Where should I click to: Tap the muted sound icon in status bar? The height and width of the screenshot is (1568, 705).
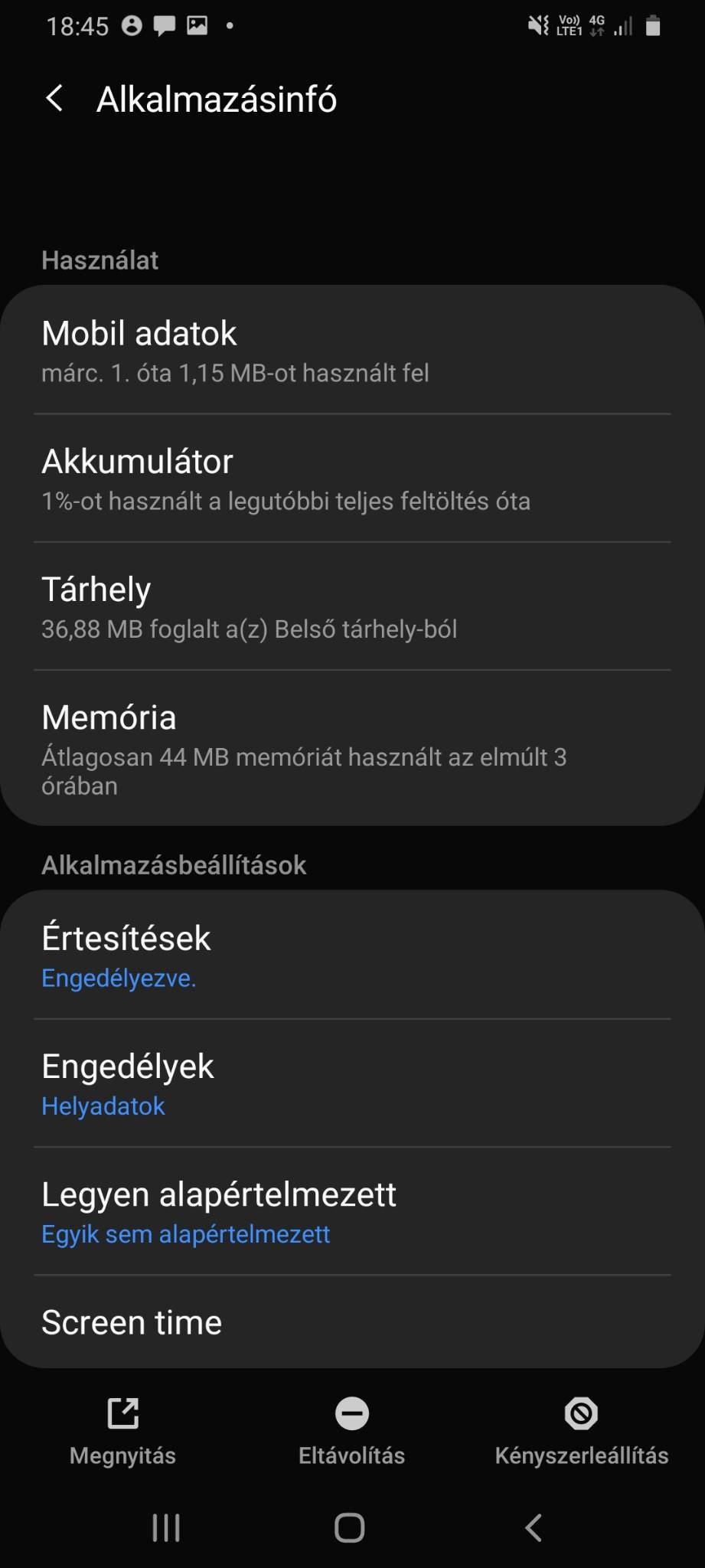[536, 25]
